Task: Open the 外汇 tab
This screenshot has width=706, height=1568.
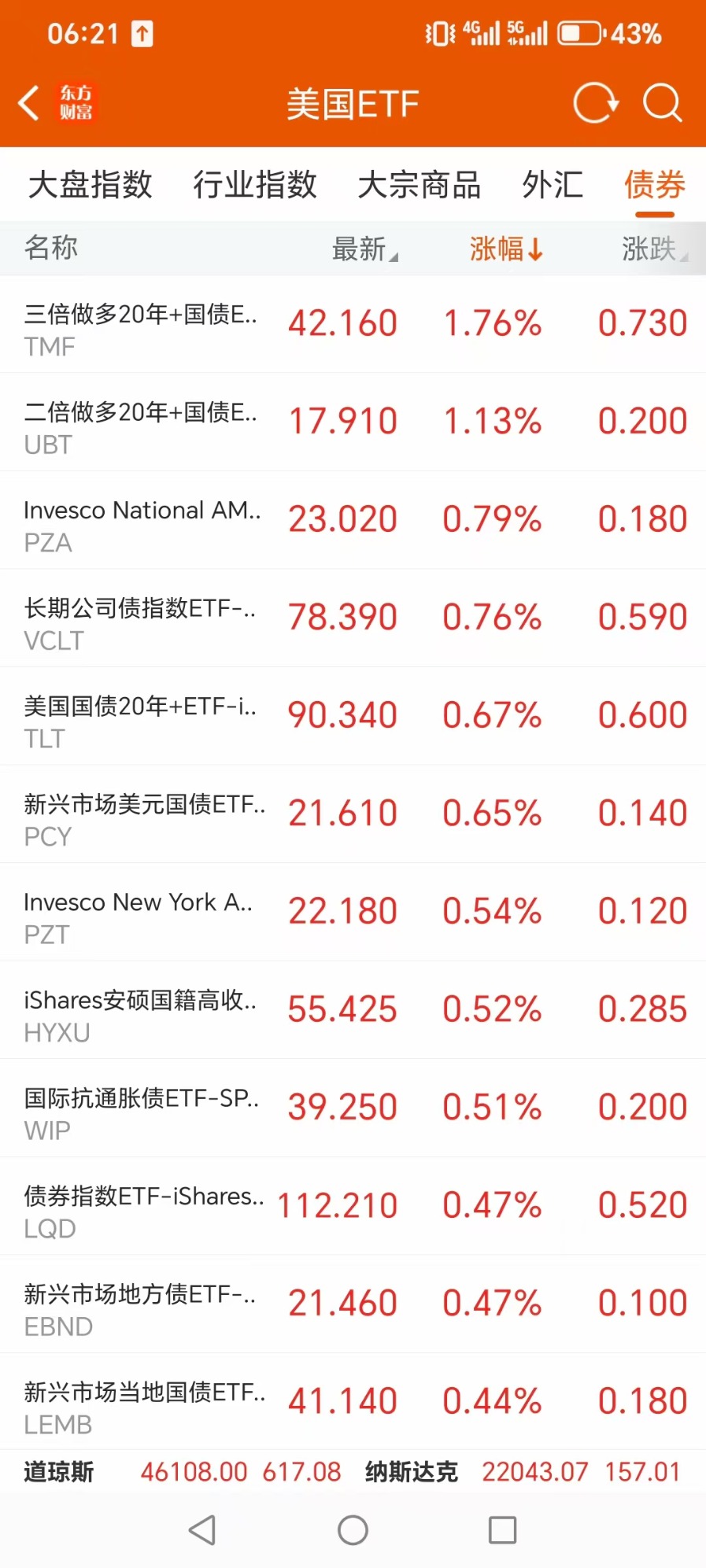Action: click(x=553, y=185)
